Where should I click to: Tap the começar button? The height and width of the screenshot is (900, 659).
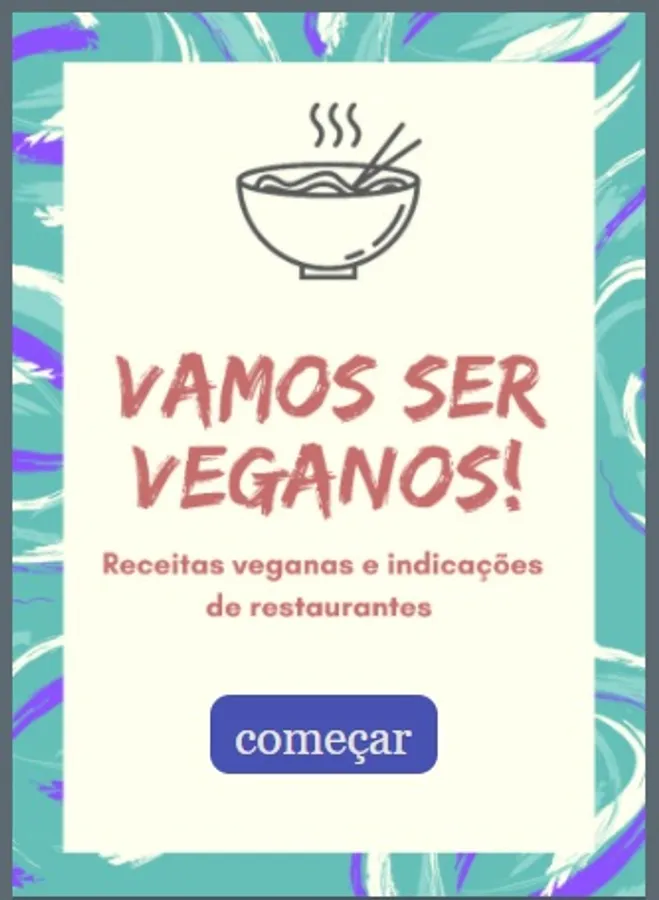[324, 734]
